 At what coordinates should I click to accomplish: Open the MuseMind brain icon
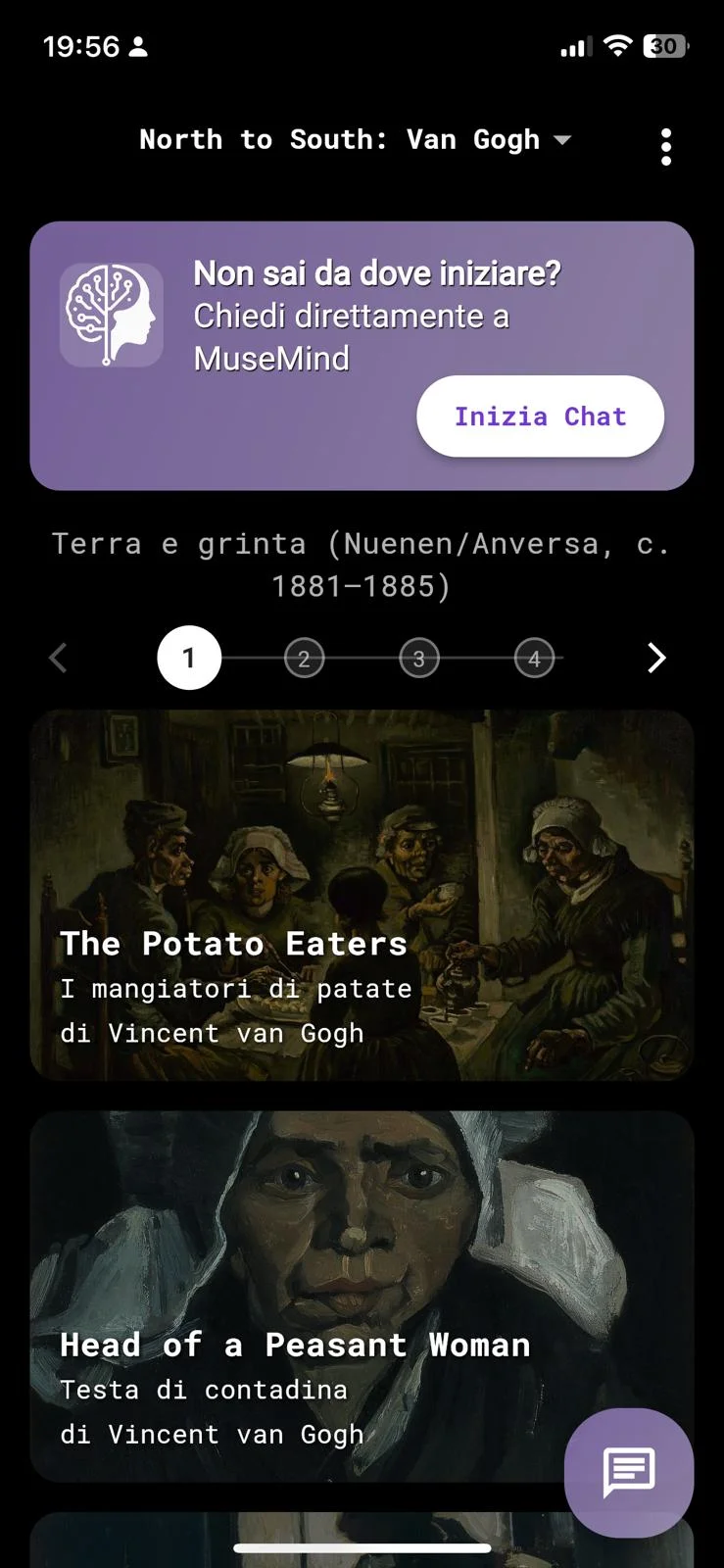pos(112,316)
